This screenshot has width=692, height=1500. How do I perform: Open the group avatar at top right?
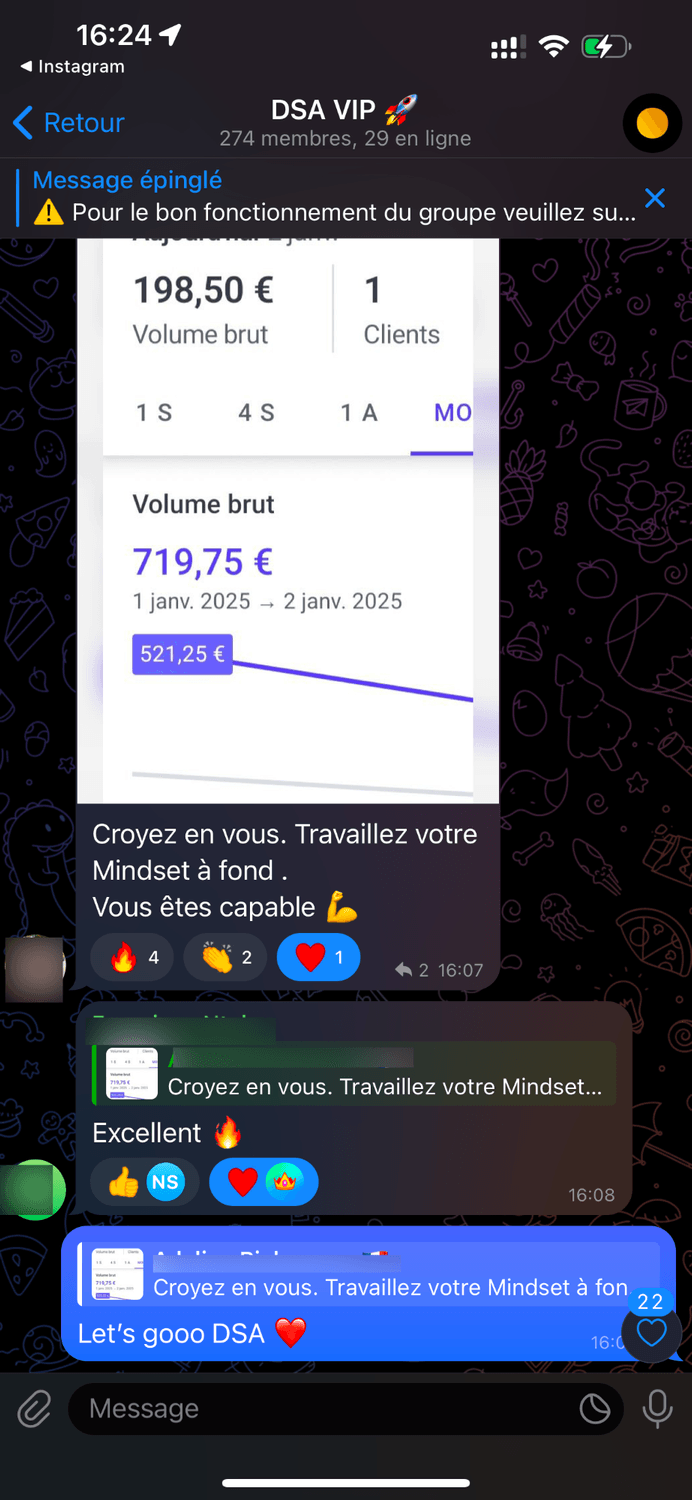pyautogui.click(x=652, y=123)
